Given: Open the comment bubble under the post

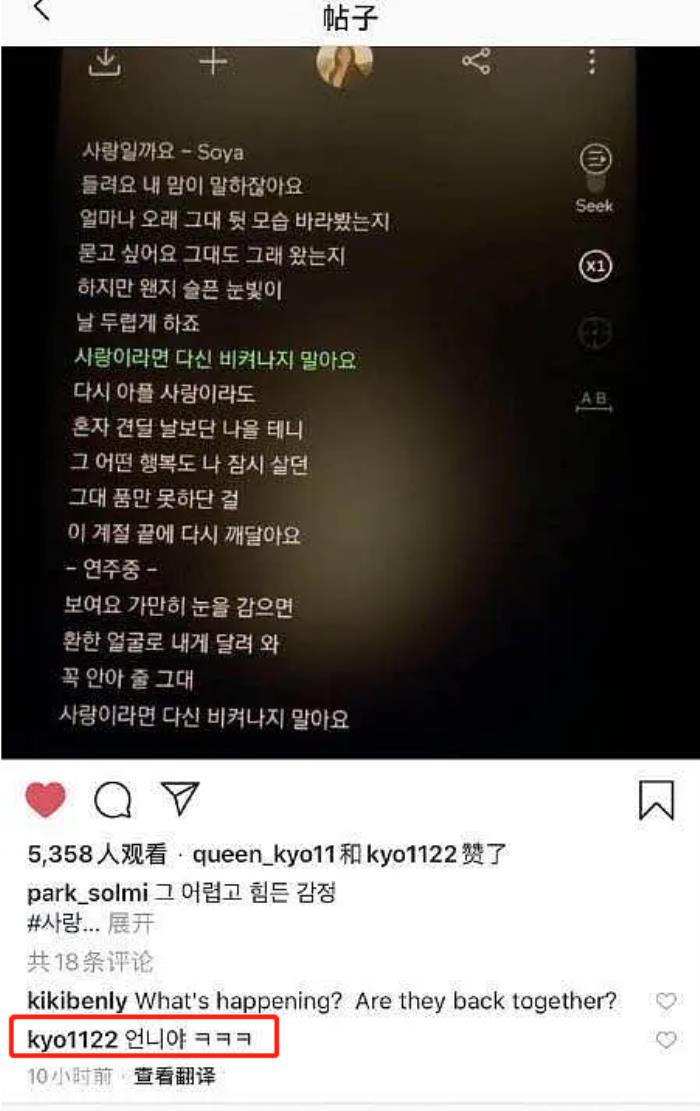Looking at the screenshot, I should click(x=113, y=800).
